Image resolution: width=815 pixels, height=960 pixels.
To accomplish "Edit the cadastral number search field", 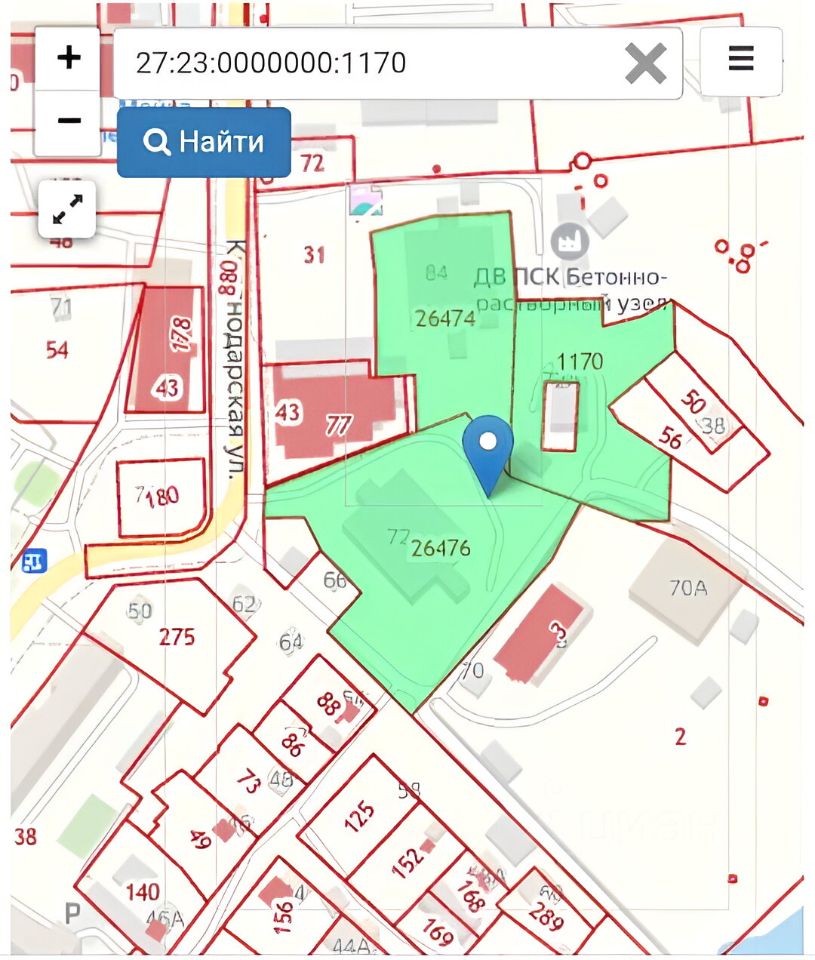I will pos(360,64).
